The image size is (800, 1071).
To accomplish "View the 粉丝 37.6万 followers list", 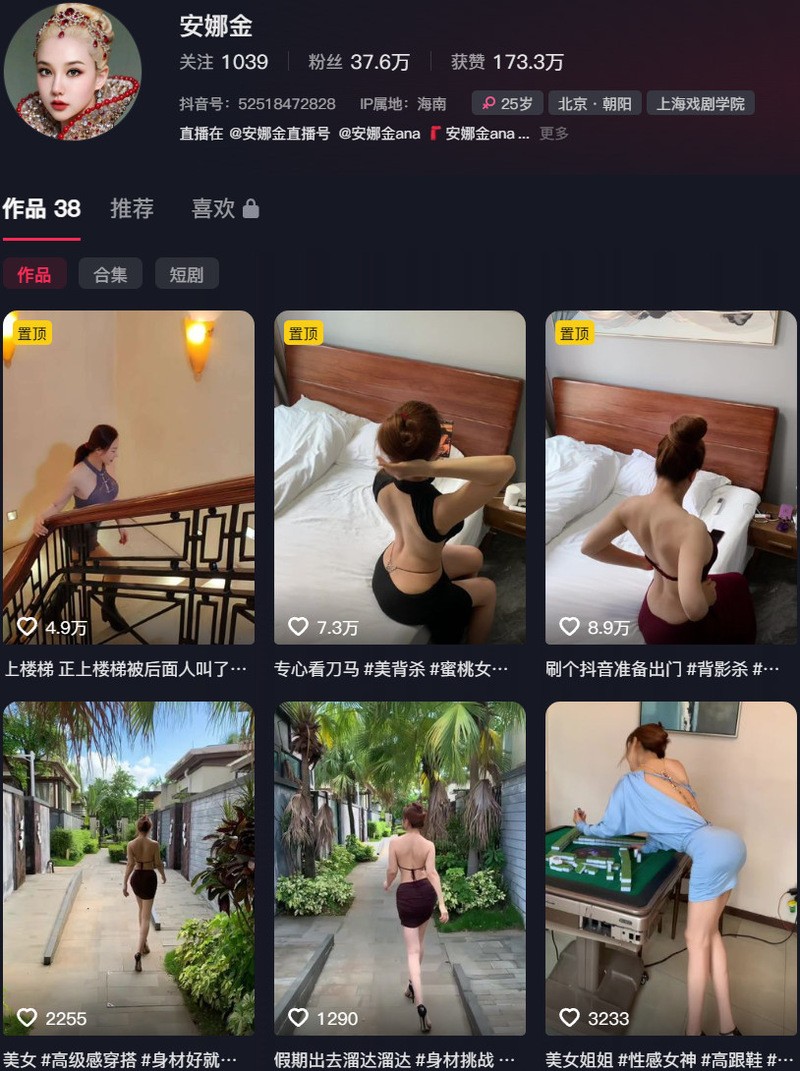I will (x=359, y=62).
